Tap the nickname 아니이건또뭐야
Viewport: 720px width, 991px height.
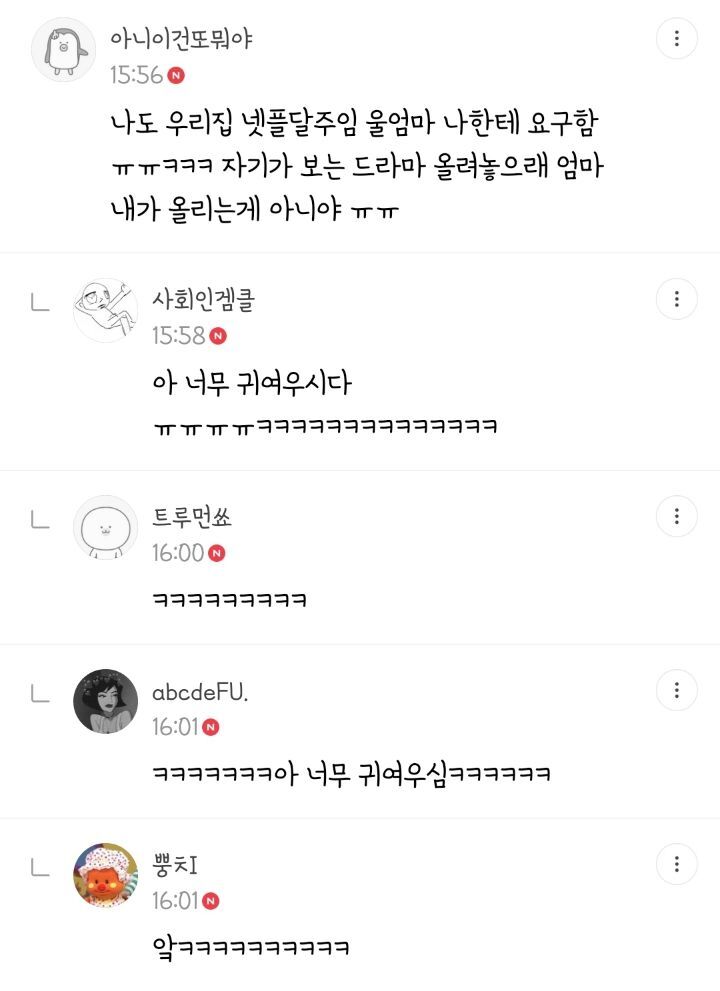click(x=182, y=40)
